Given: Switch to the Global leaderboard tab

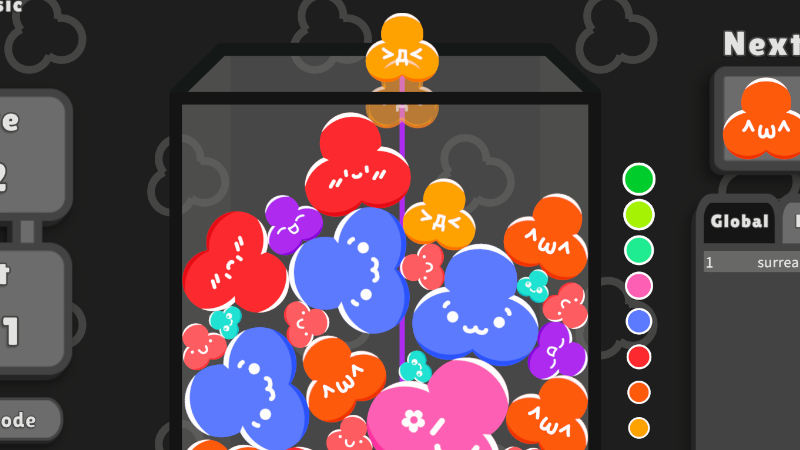Looking at the screenshot, I should point(739,221).
